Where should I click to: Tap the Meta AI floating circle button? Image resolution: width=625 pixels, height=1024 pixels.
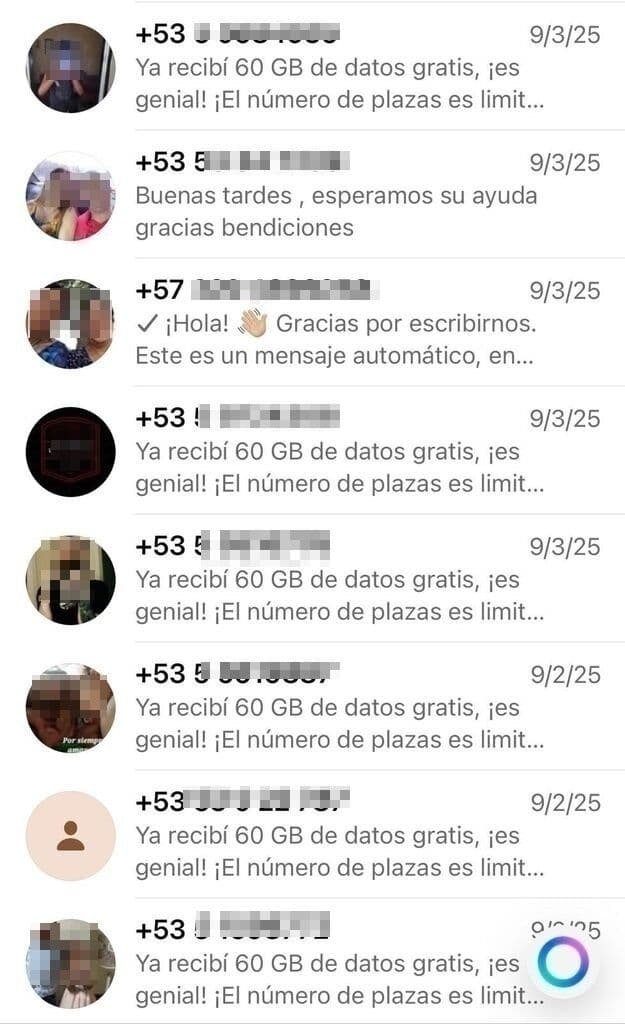tap(562, 962)
